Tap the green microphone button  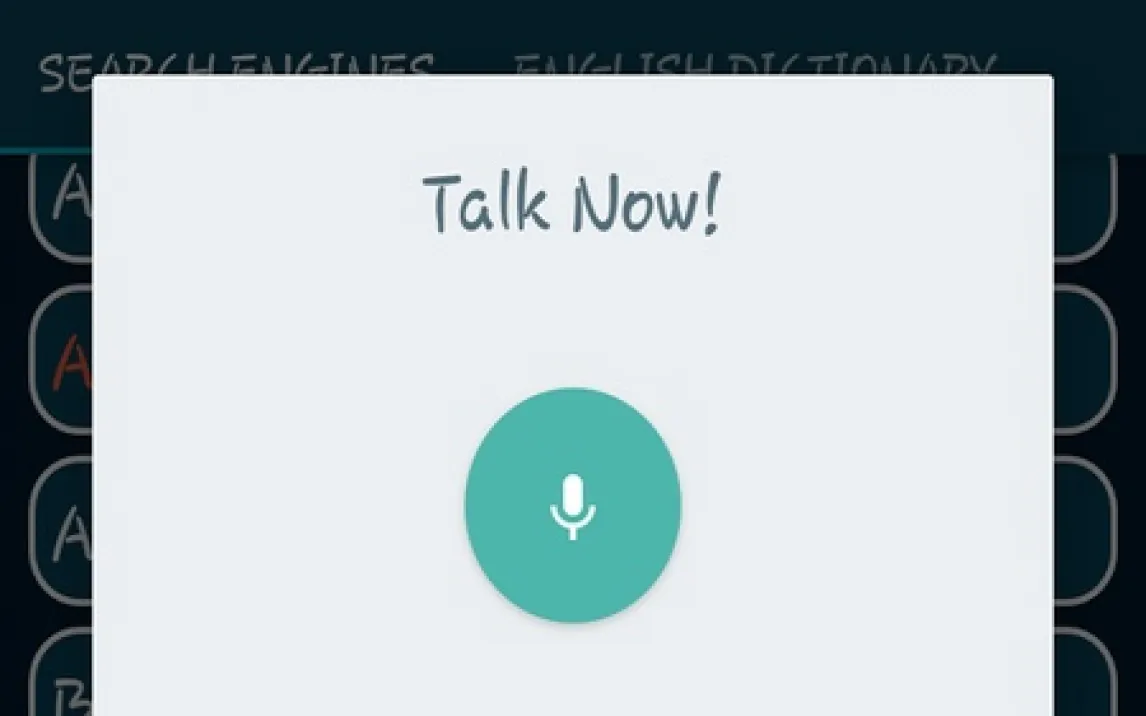click(573, 506)
